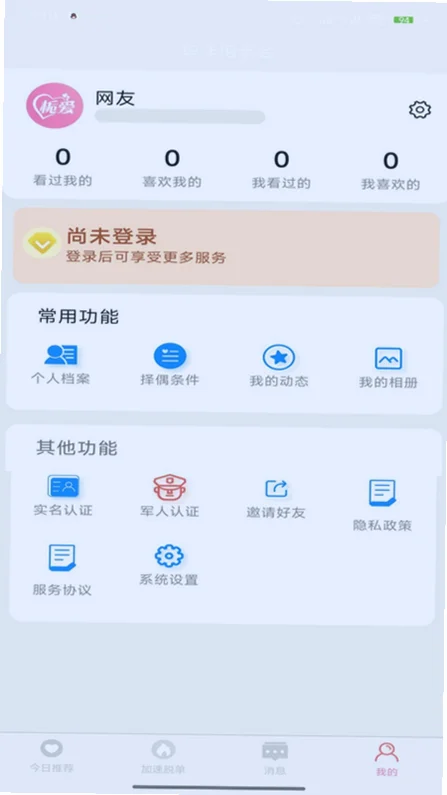Open 择偶条件 preferences
The image size is (447, 795).
pos(170,365)
